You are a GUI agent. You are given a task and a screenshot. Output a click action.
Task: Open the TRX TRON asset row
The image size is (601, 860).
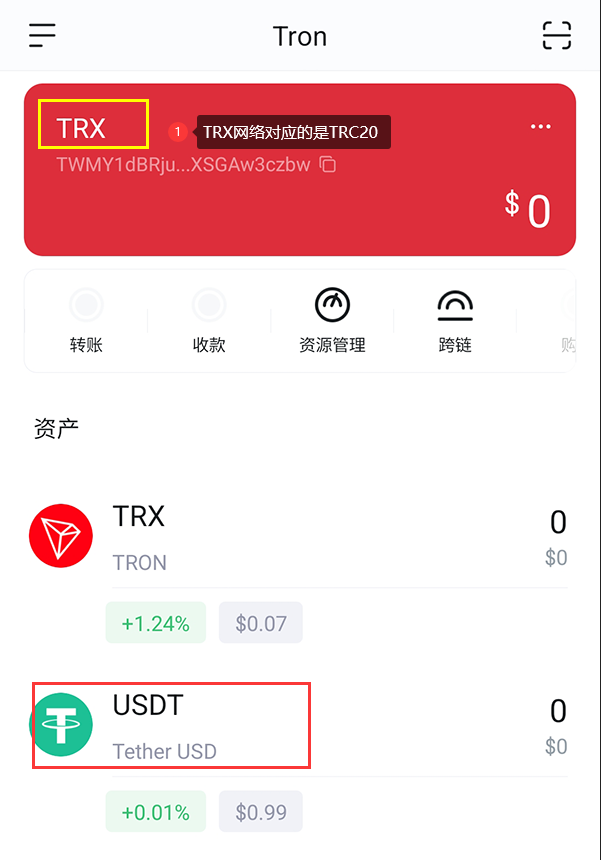tap(300, 538)
